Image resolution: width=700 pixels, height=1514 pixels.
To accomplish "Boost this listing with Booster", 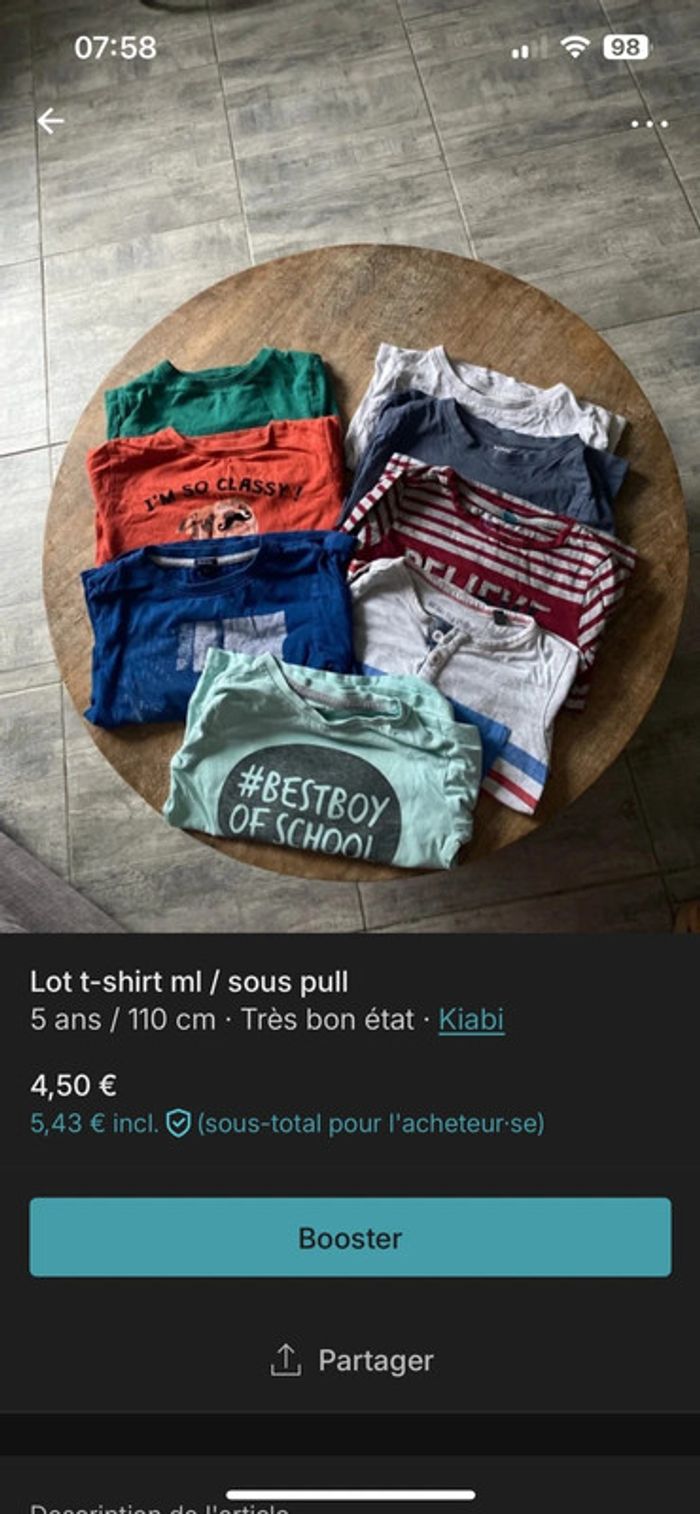I will click(350, 1238).
